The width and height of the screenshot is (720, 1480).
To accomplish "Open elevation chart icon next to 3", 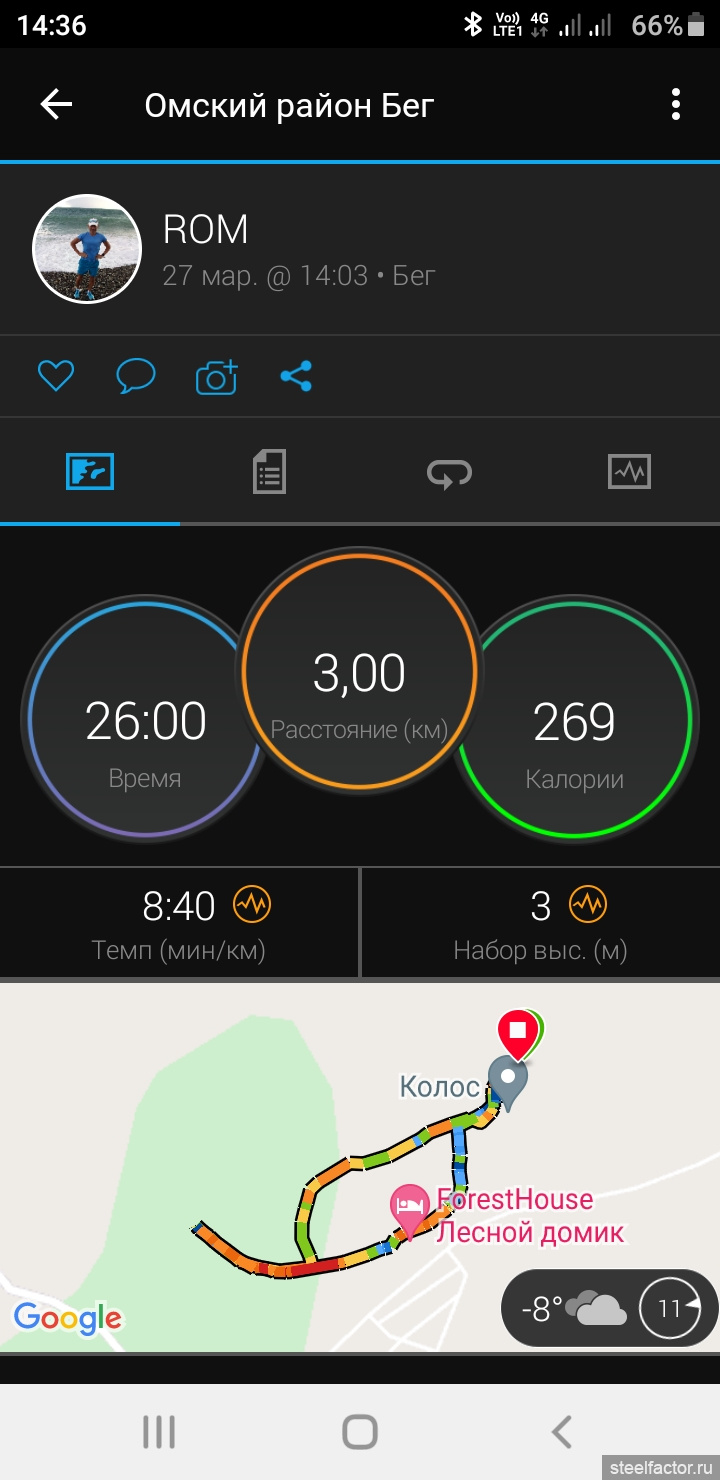I will (x=588, y=906).
